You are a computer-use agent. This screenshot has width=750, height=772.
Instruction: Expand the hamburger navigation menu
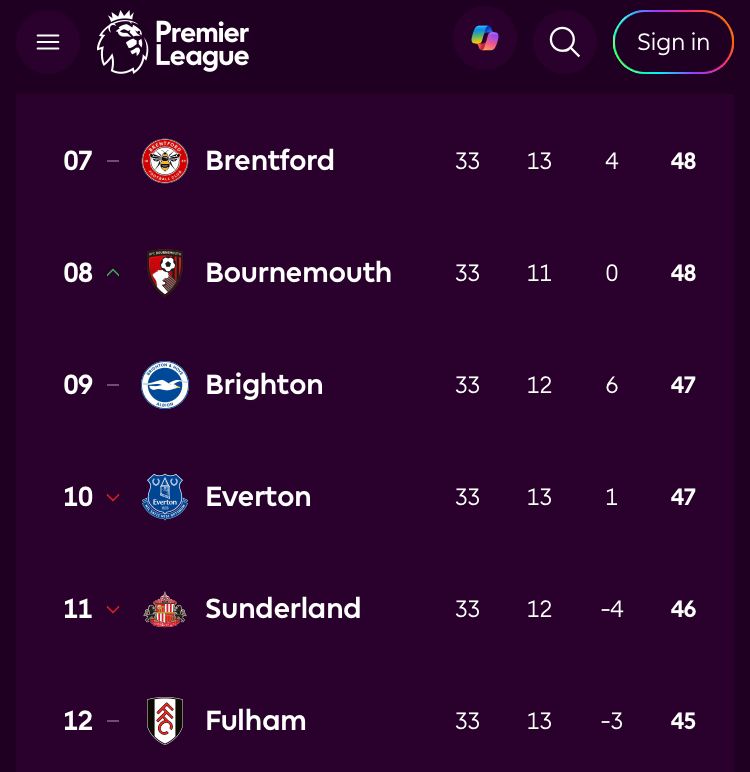click(48, 42)
